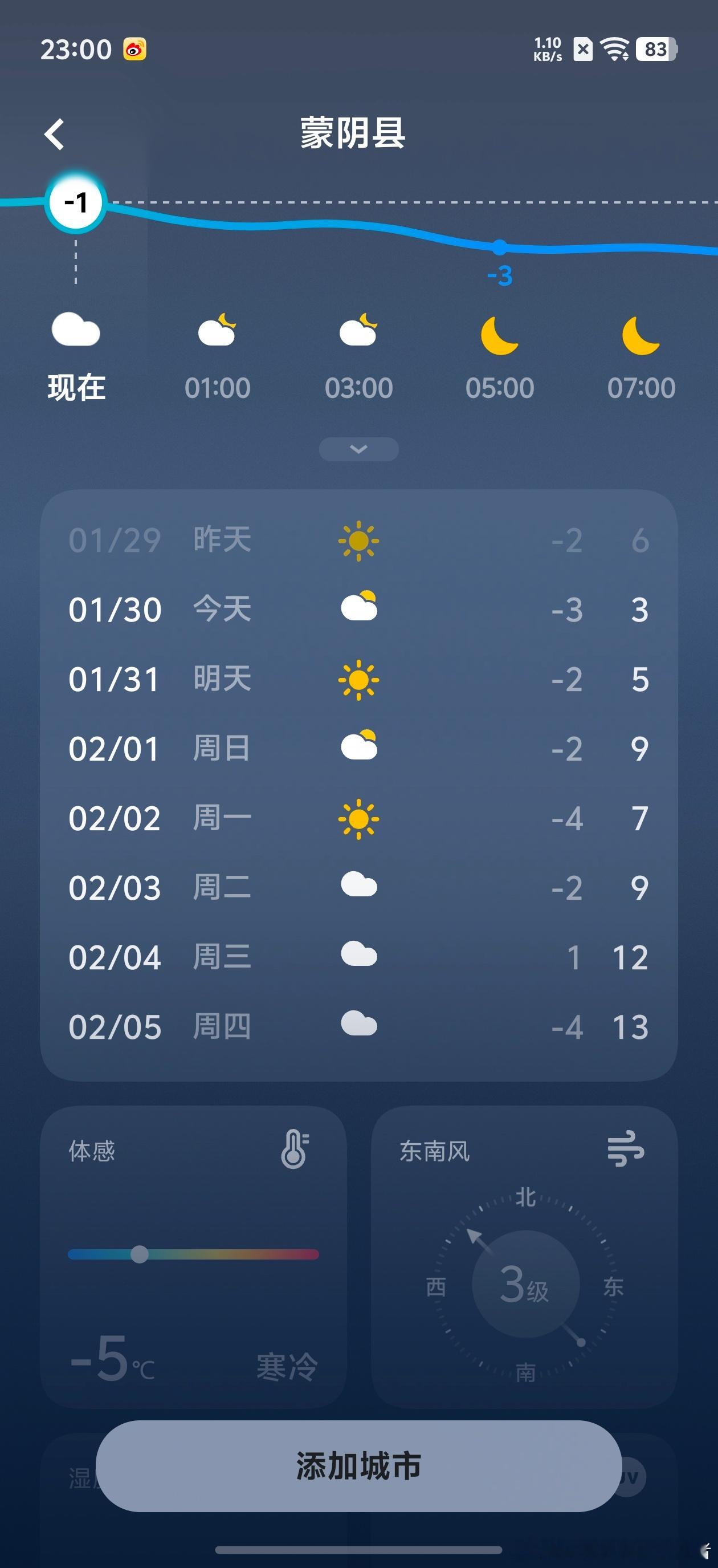Click the sunny icon on the 01/31 row

point(359,680)
